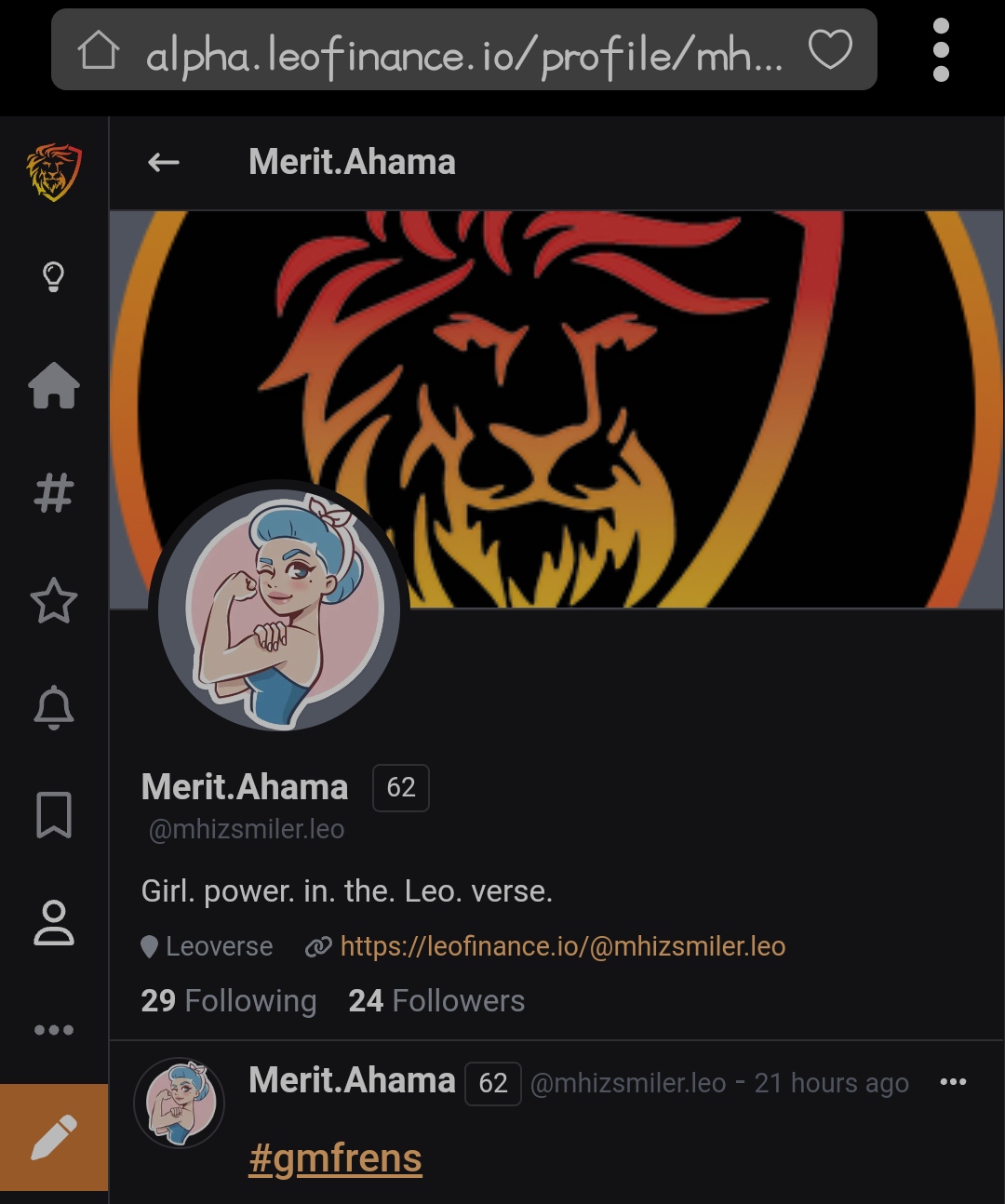Screen dimensions: 1005x1204
Task: Go back using the arrow beside Merit.Ahama
Action: coord(164,163)
